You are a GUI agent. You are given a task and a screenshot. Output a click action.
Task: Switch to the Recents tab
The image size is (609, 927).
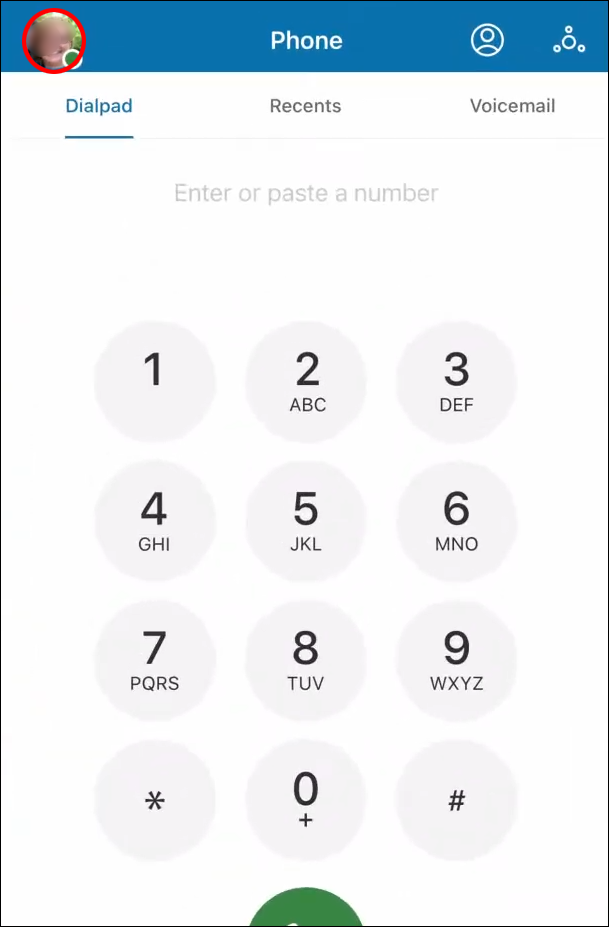pos(305,106)
